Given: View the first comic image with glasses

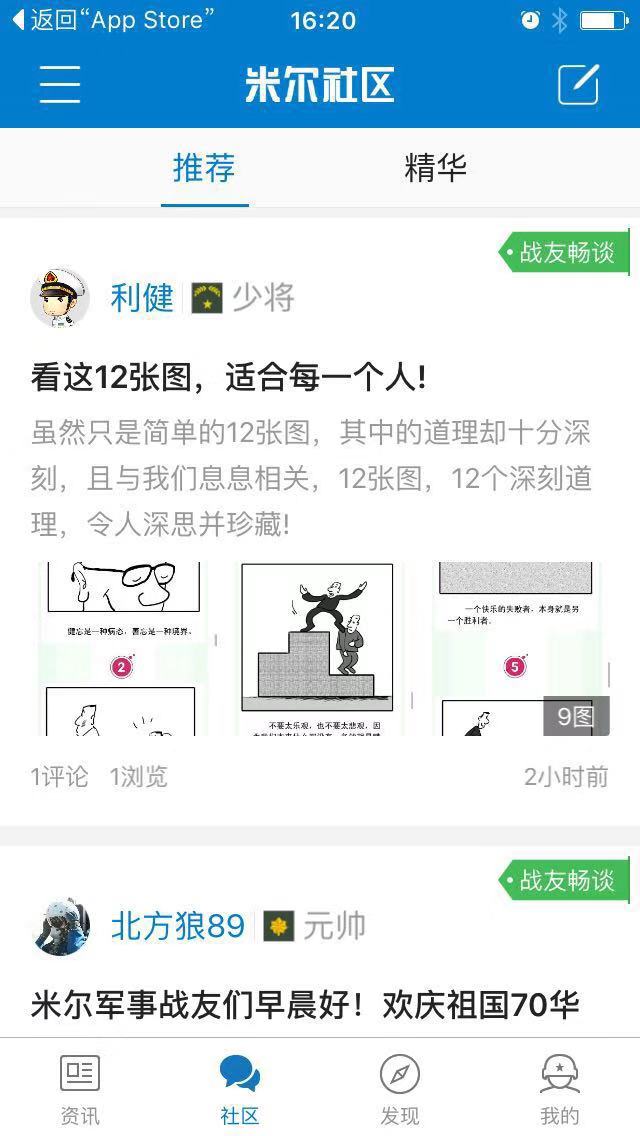Looking at the screenshot, I should coord(124,648).
